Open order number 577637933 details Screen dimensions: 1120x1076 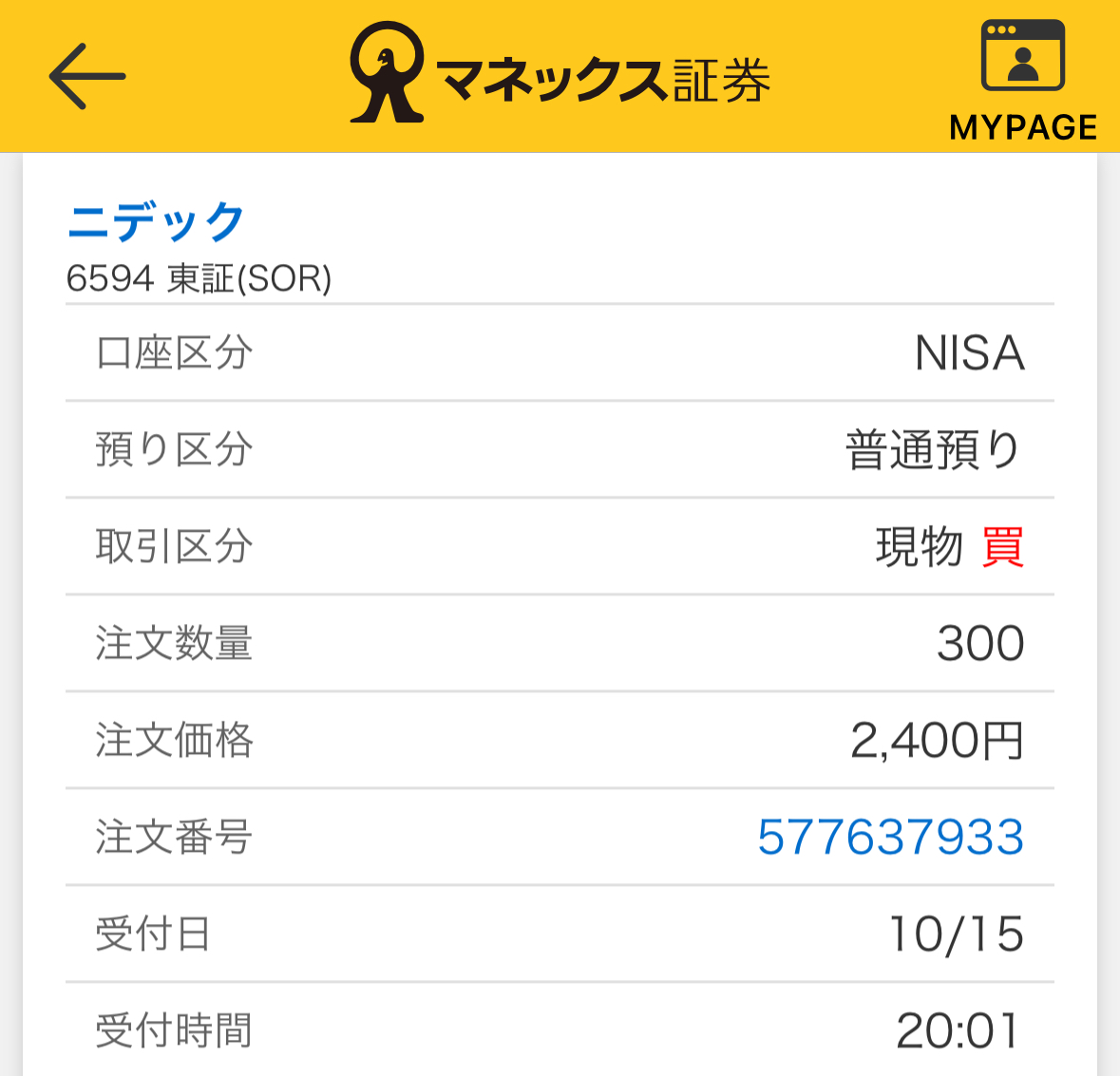tap(890, 838)
